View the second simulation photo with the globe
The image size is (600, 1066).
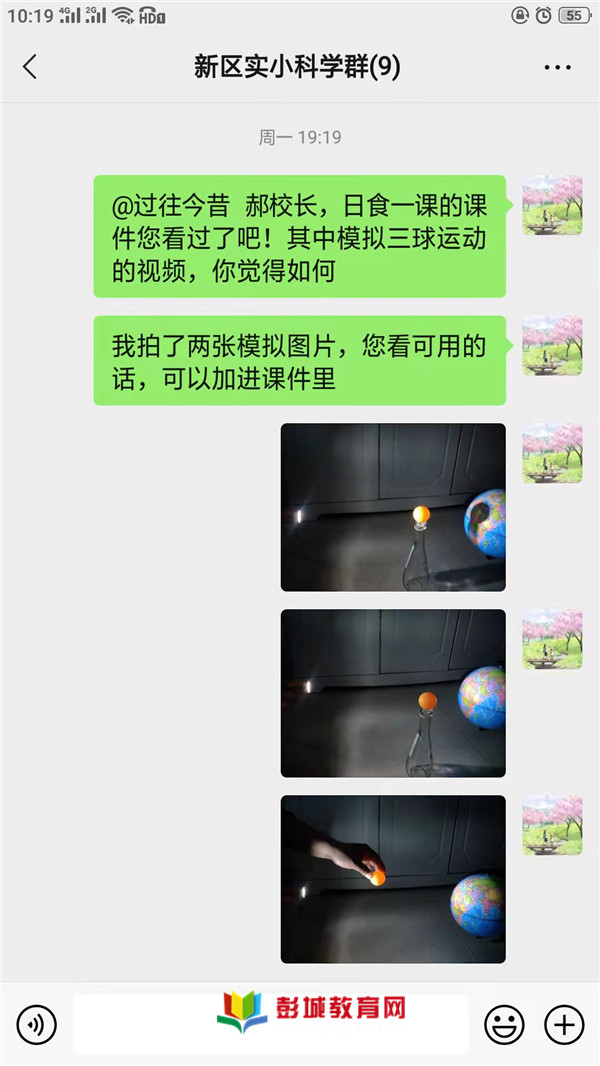[393, 693]
